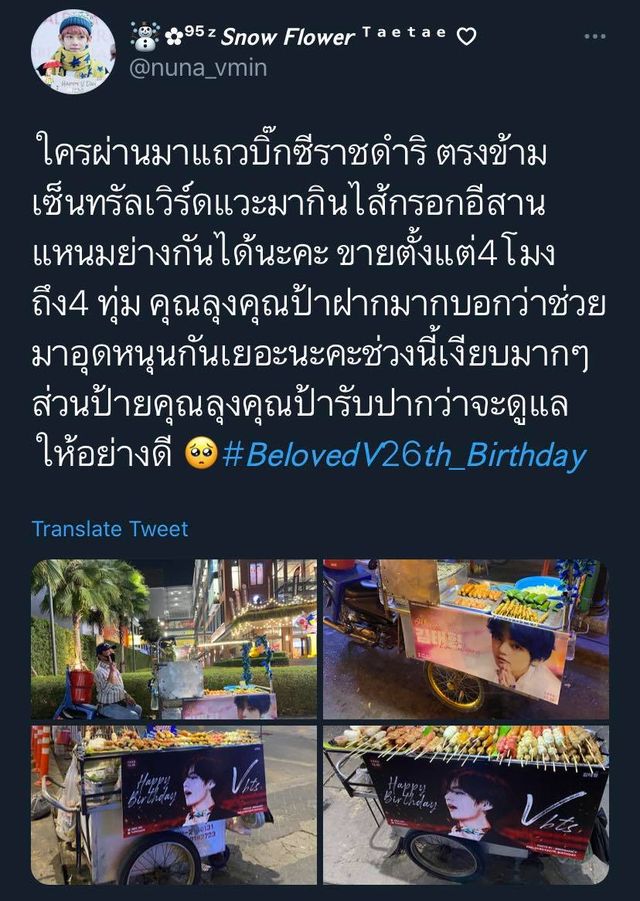Viewport: 640px width, 901px height.
Task: Open the bottom-left Happy Birthday cart photo
Action: coord(174,805)
